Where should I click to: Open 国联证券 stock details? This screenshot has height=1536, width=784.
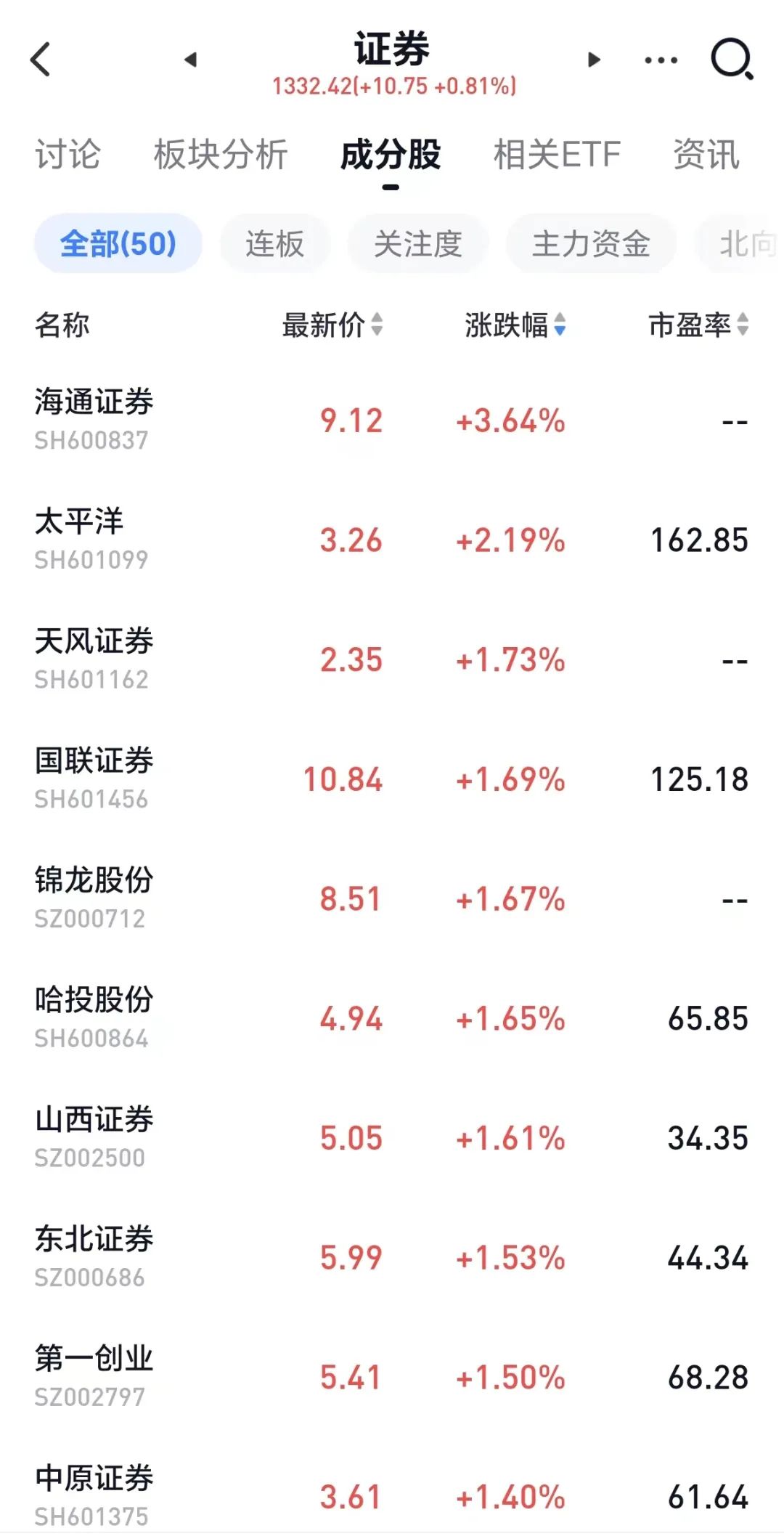[x=392, y=779]
